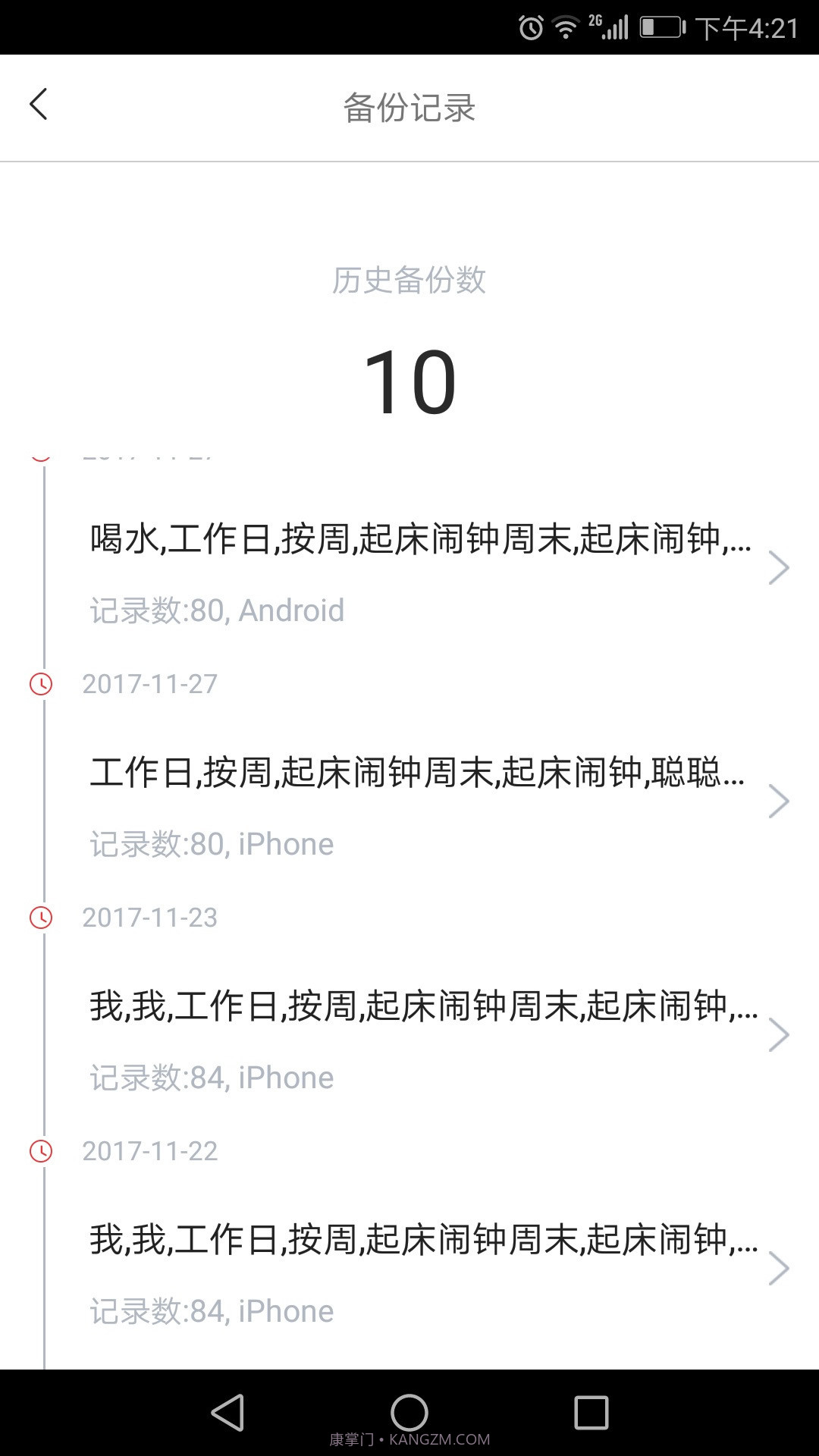
Task: Tap the back triangle in the navigation bar
Action: tap(227, 1412)
